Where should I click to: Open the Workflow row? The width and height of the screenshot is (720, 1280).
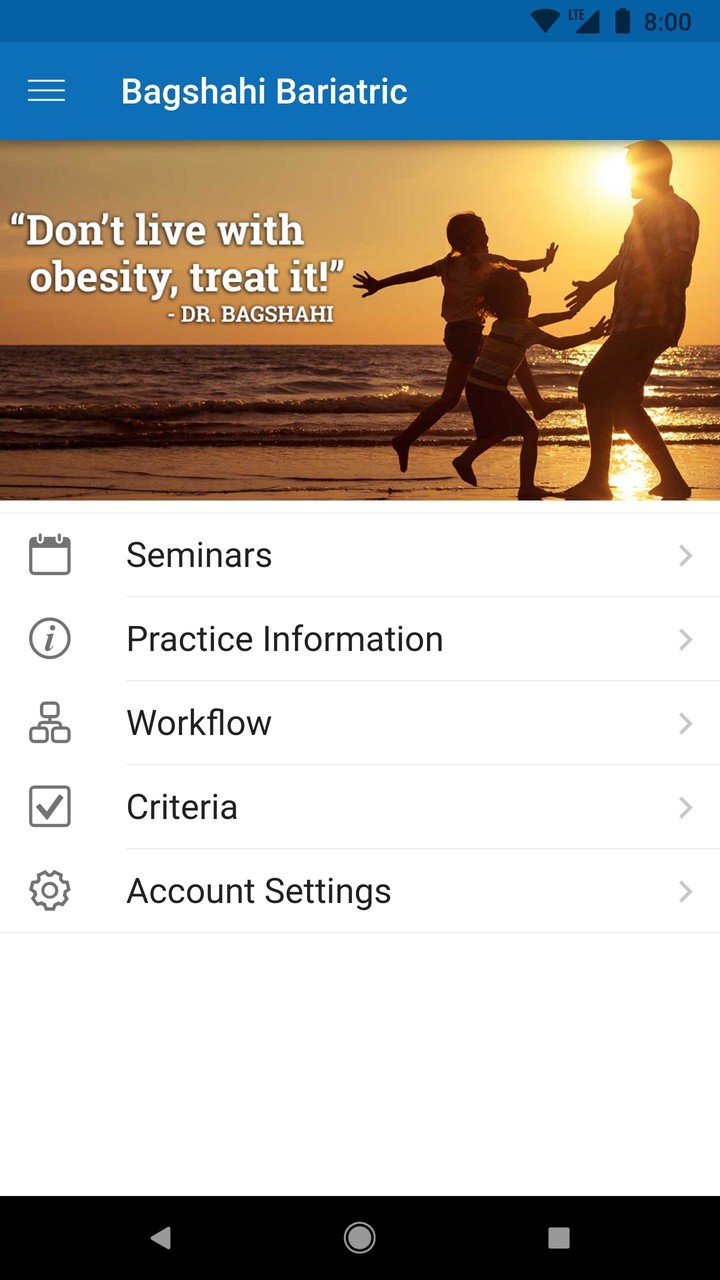pyautogui.click(x=360, y=723)
